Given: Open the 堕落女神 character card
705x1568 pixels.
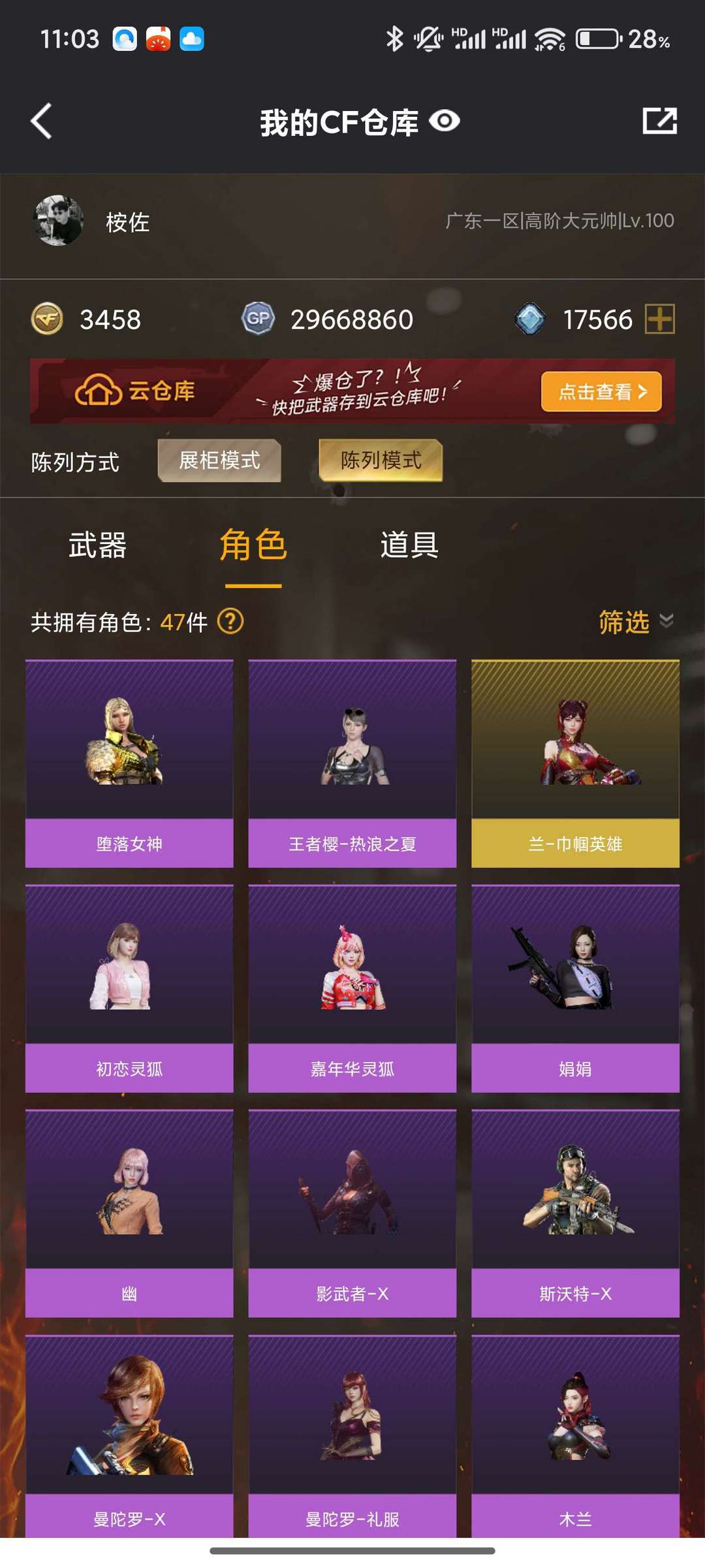Looking at the screenshot, I should click(129, 763).
